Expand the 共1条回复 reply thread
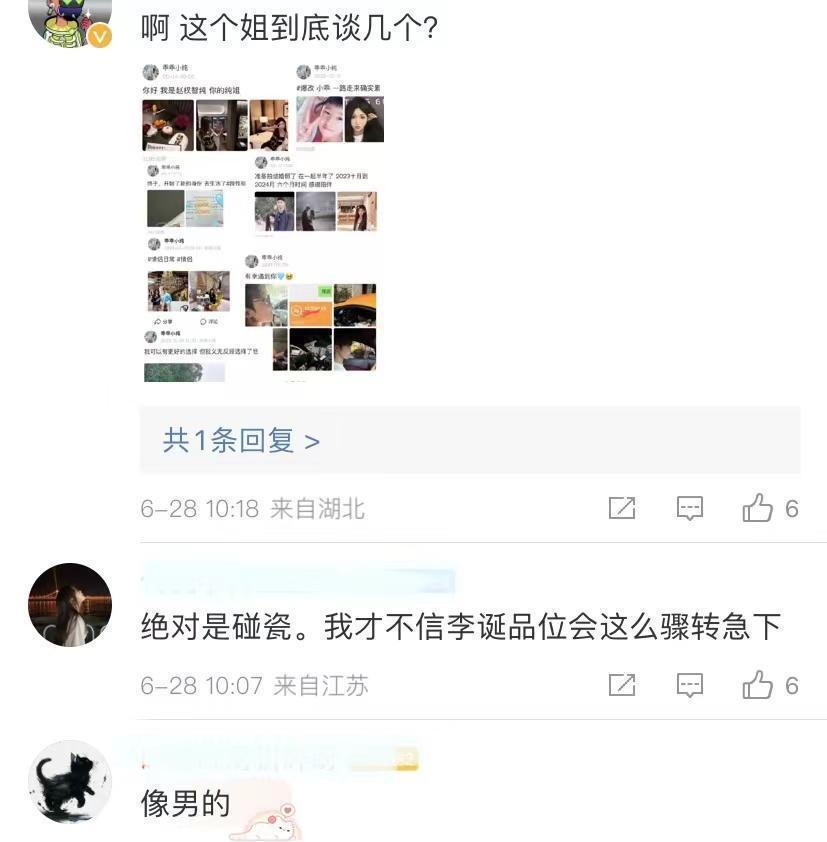 (241, 440)
